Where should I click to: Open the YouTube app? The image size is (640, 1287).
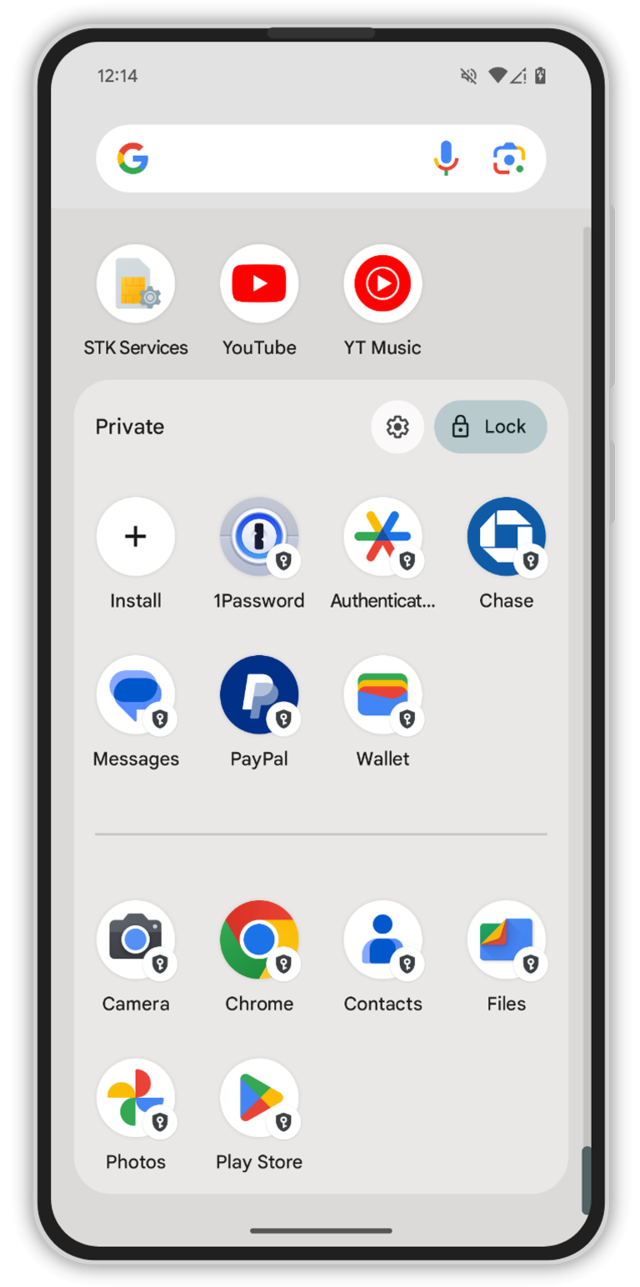pos(259,284)
